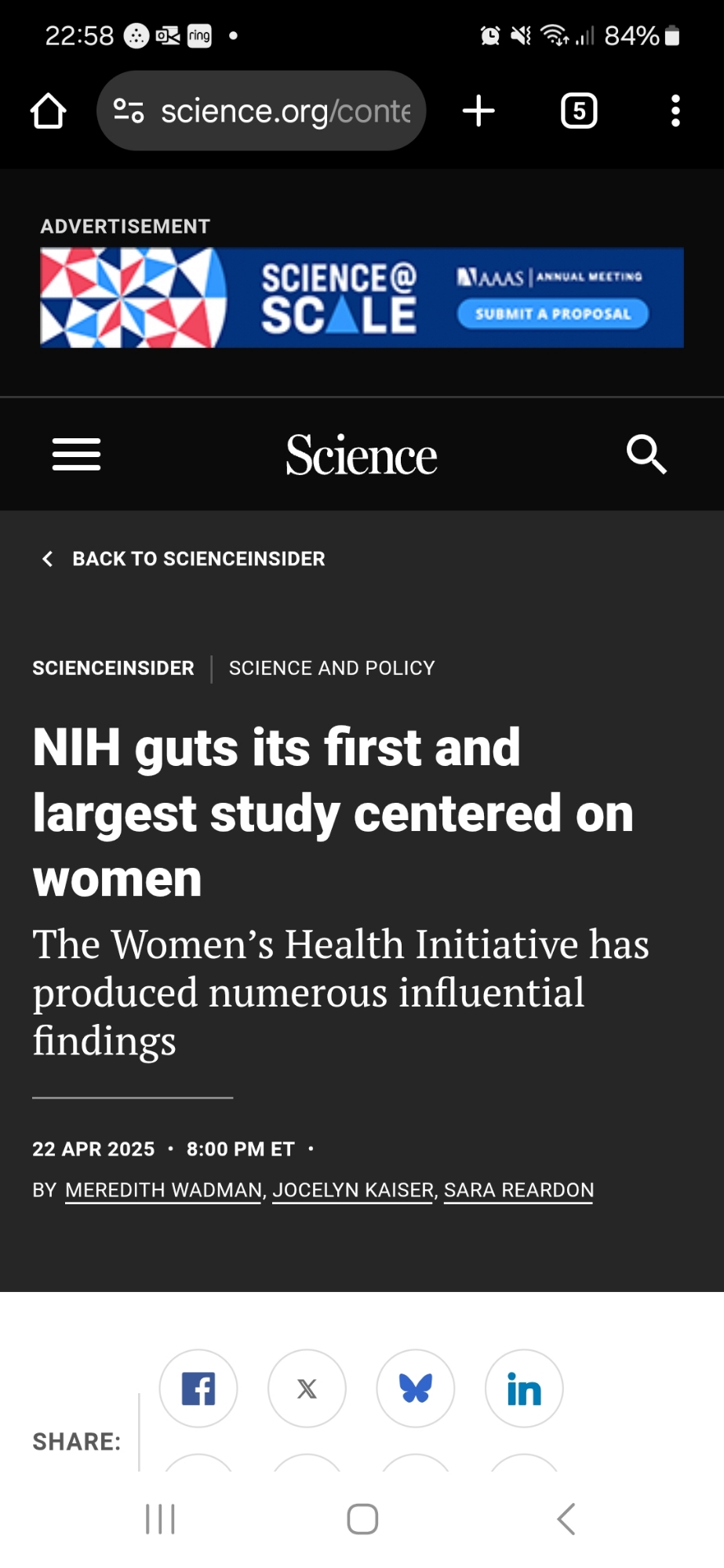Image resolution: width=724 pixels, height=1568 pixels.
Task: Open the browser overflow menu
Action: (x=675, y=111)
